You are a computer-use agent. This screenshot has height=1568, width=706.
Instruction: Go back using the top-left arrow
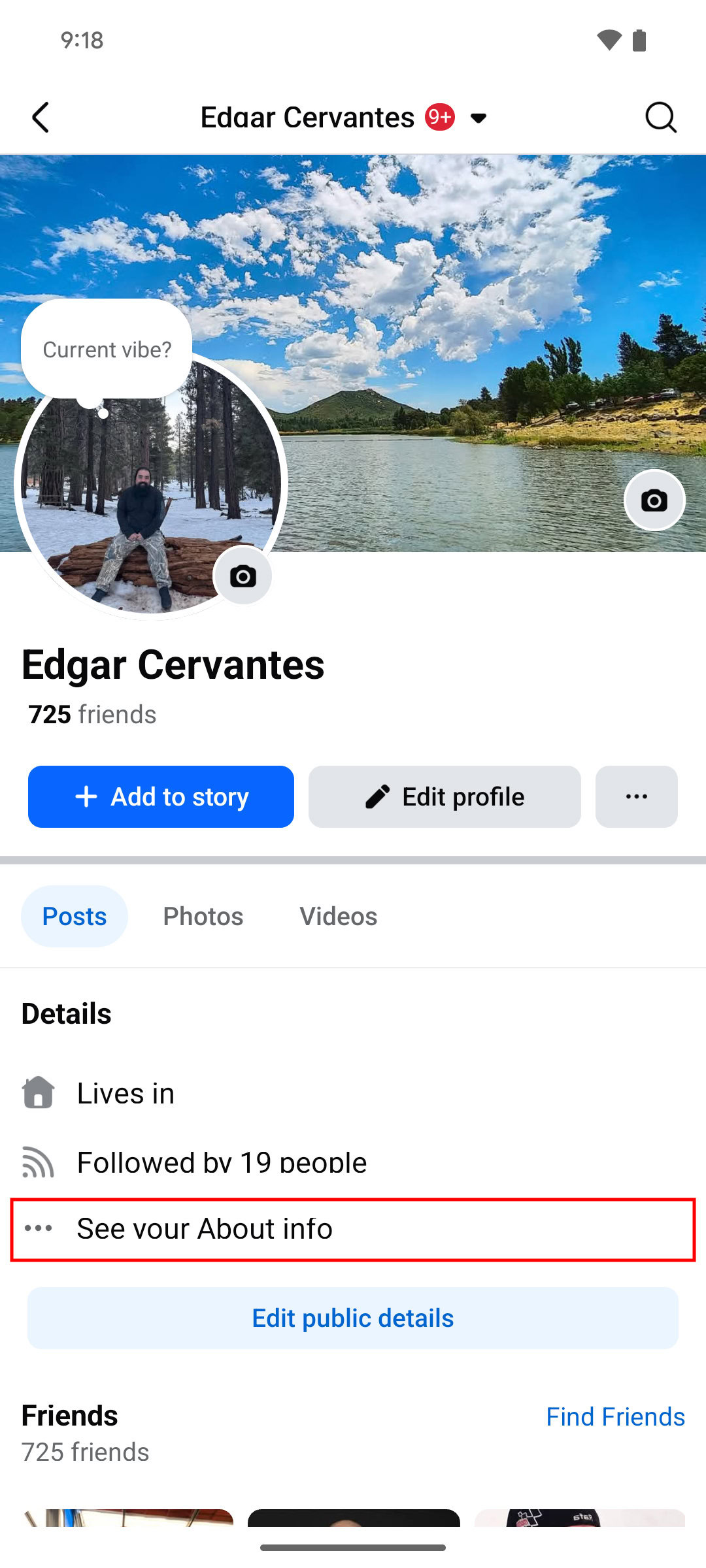[x=41, y=118]
